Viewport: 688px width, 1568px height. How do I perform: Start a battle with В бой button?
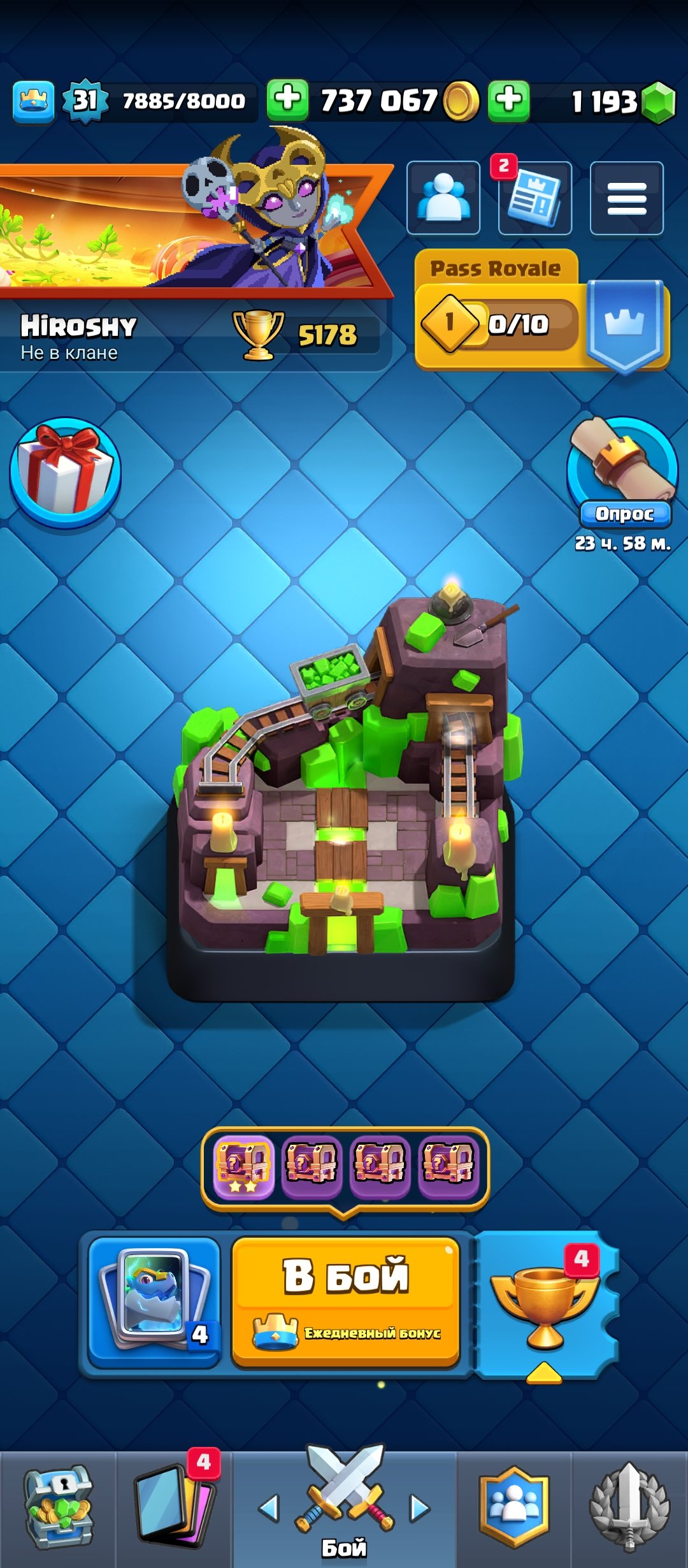[345, 1300]
